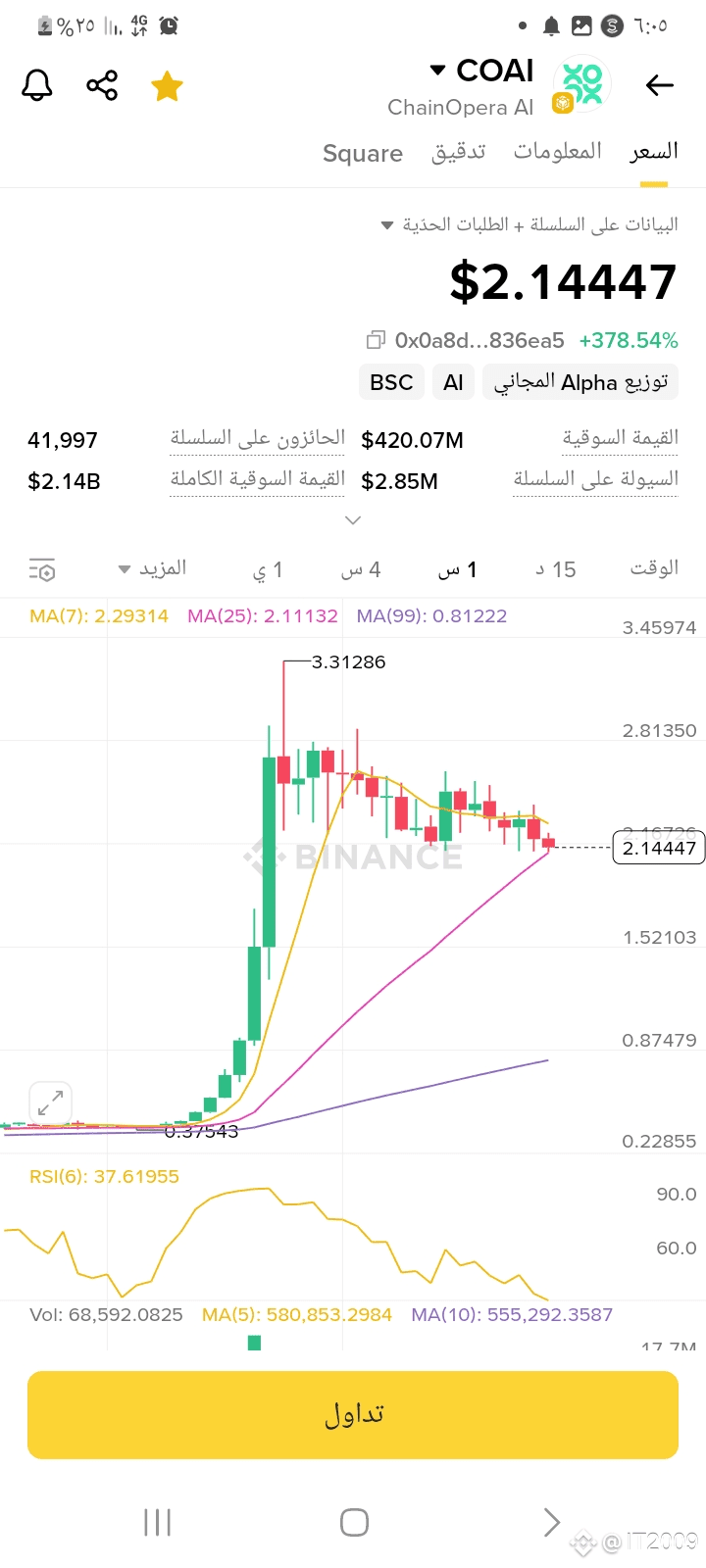
Task: Go back using the top arrow
Action: point(659,86)
